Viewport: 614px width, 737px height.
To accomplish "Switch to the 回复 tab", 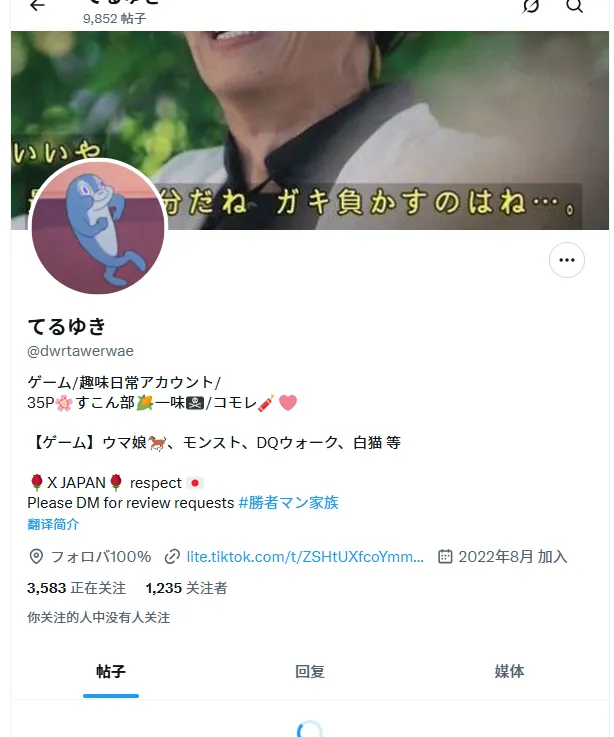I will pyautogui.click(x=310, y=671).
